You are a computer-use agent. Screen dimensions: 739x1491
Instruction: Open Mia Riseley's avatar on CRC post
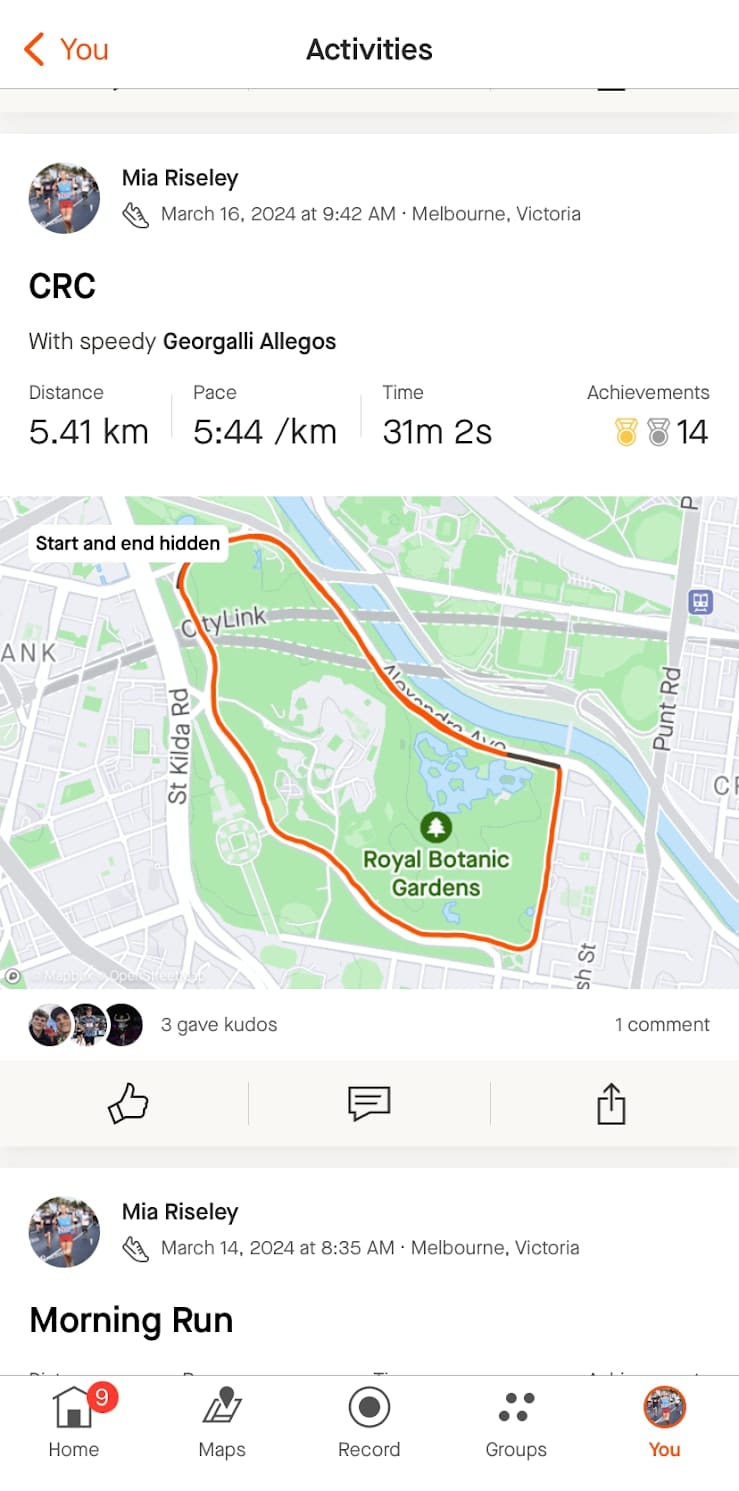click(x=64, y=197)
